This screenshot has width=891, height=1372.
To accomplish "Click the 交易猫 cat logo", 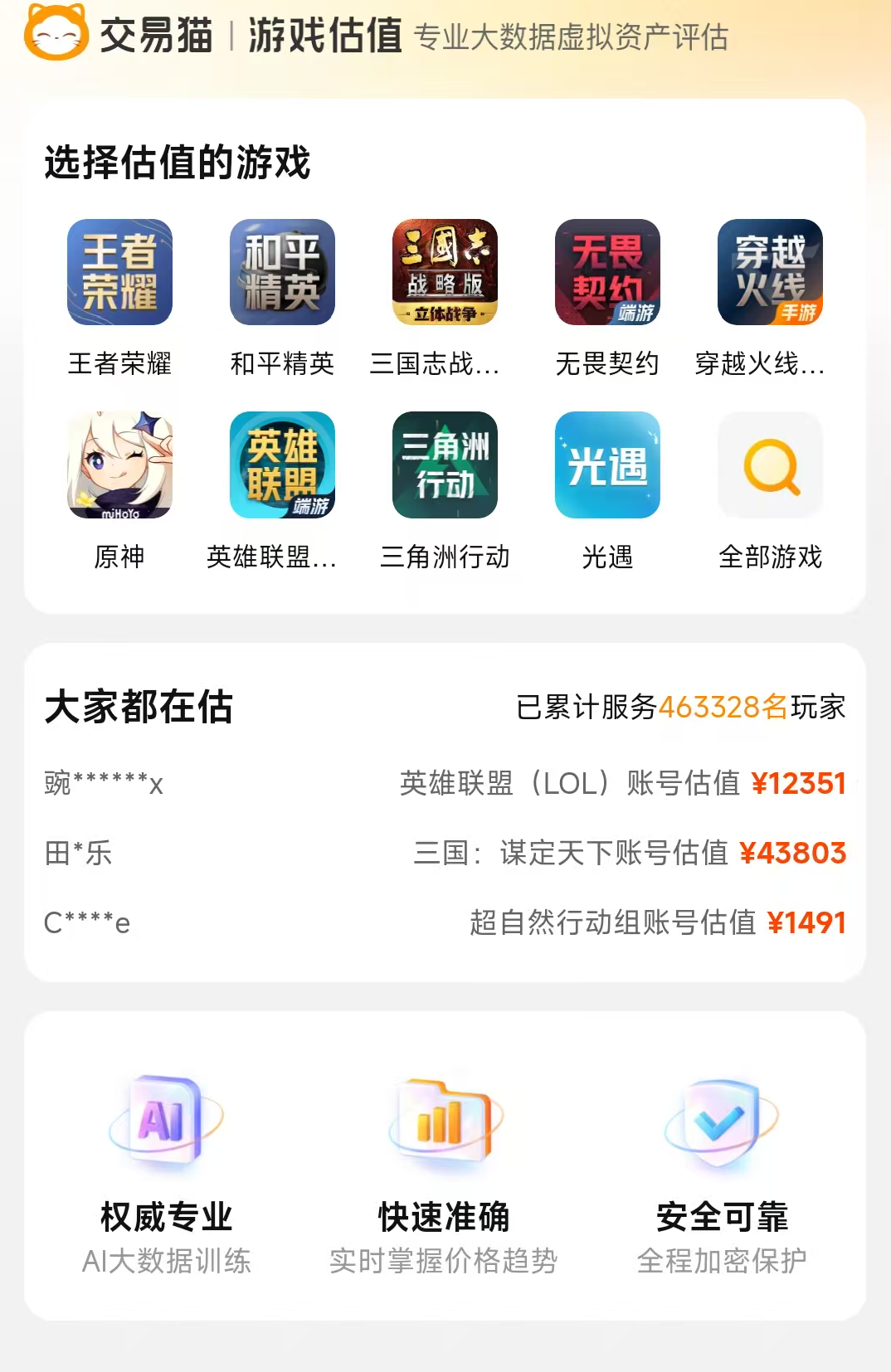I will 55,33.
